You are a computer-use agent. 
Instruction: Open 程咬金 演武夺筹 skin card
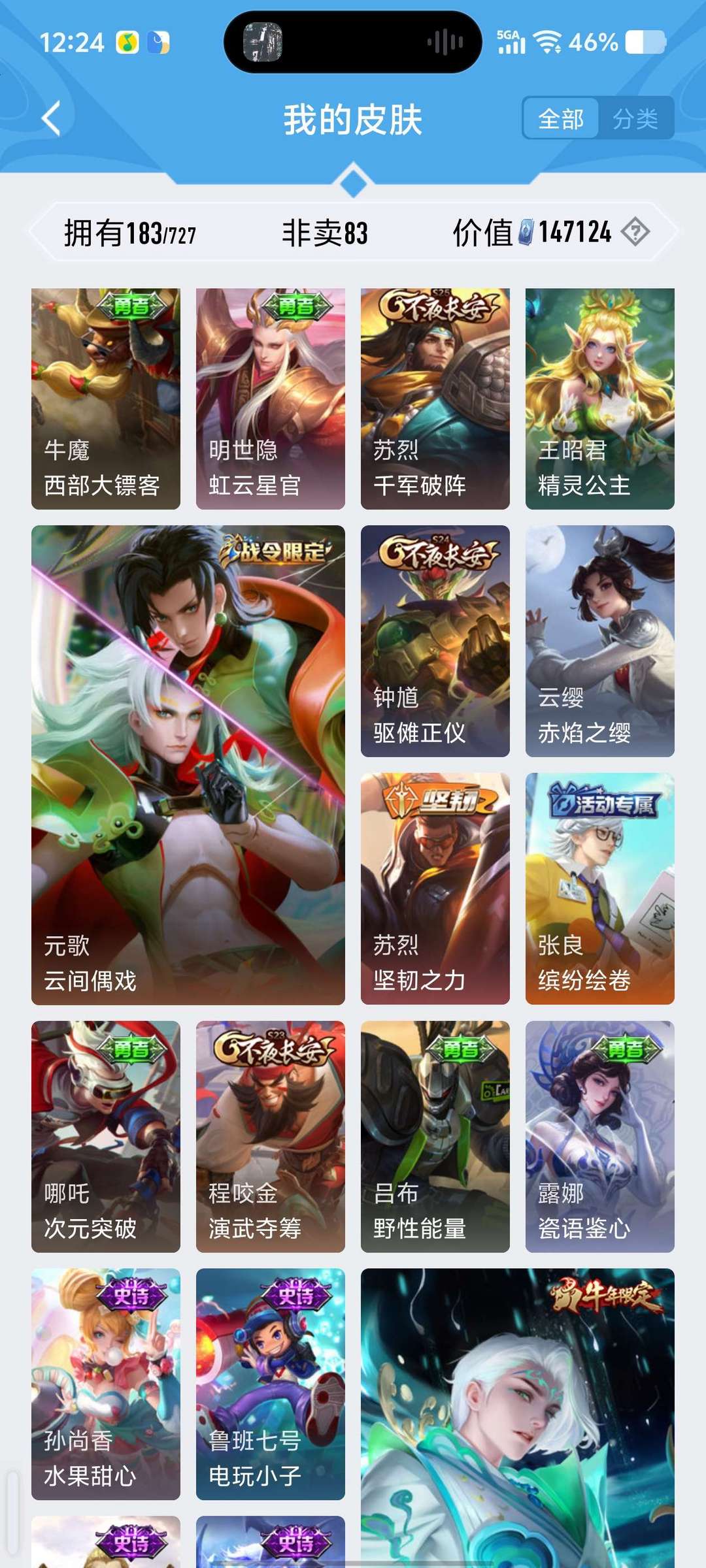[x=271, y=1136]
